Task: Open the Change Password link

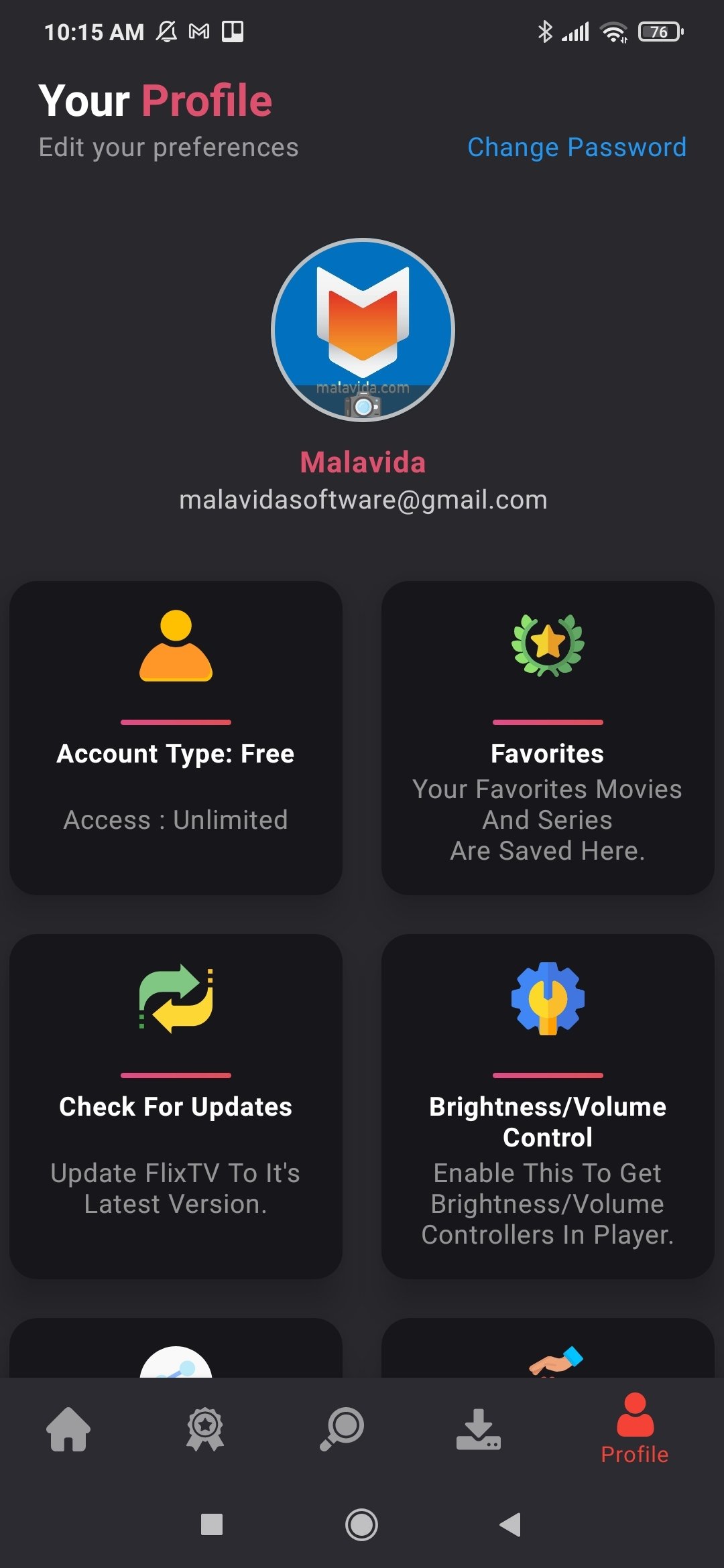Action: [x=577, y=147]
